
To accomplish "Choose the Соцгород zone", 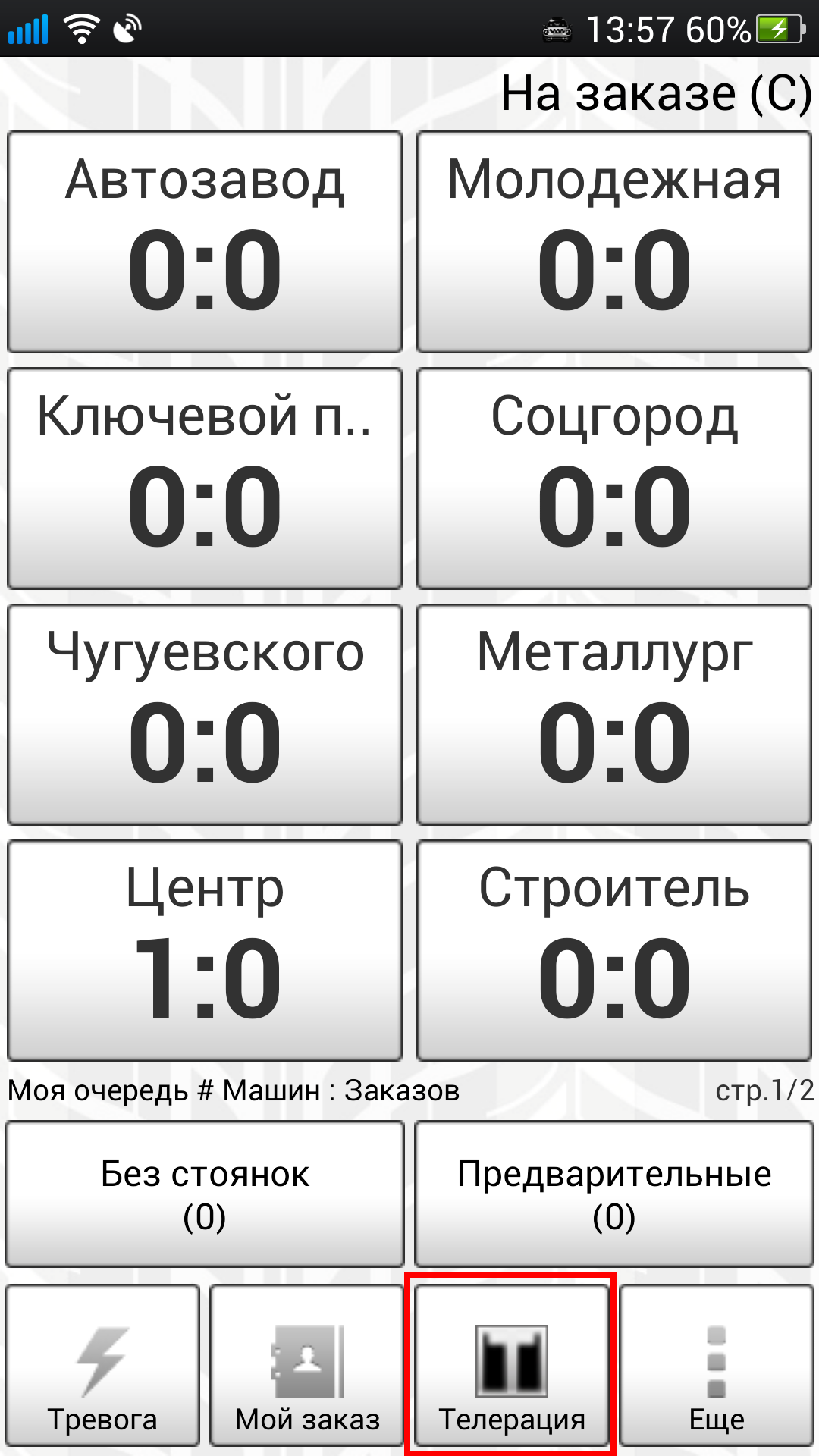I will pyautogui.click(x=614, y=479).
